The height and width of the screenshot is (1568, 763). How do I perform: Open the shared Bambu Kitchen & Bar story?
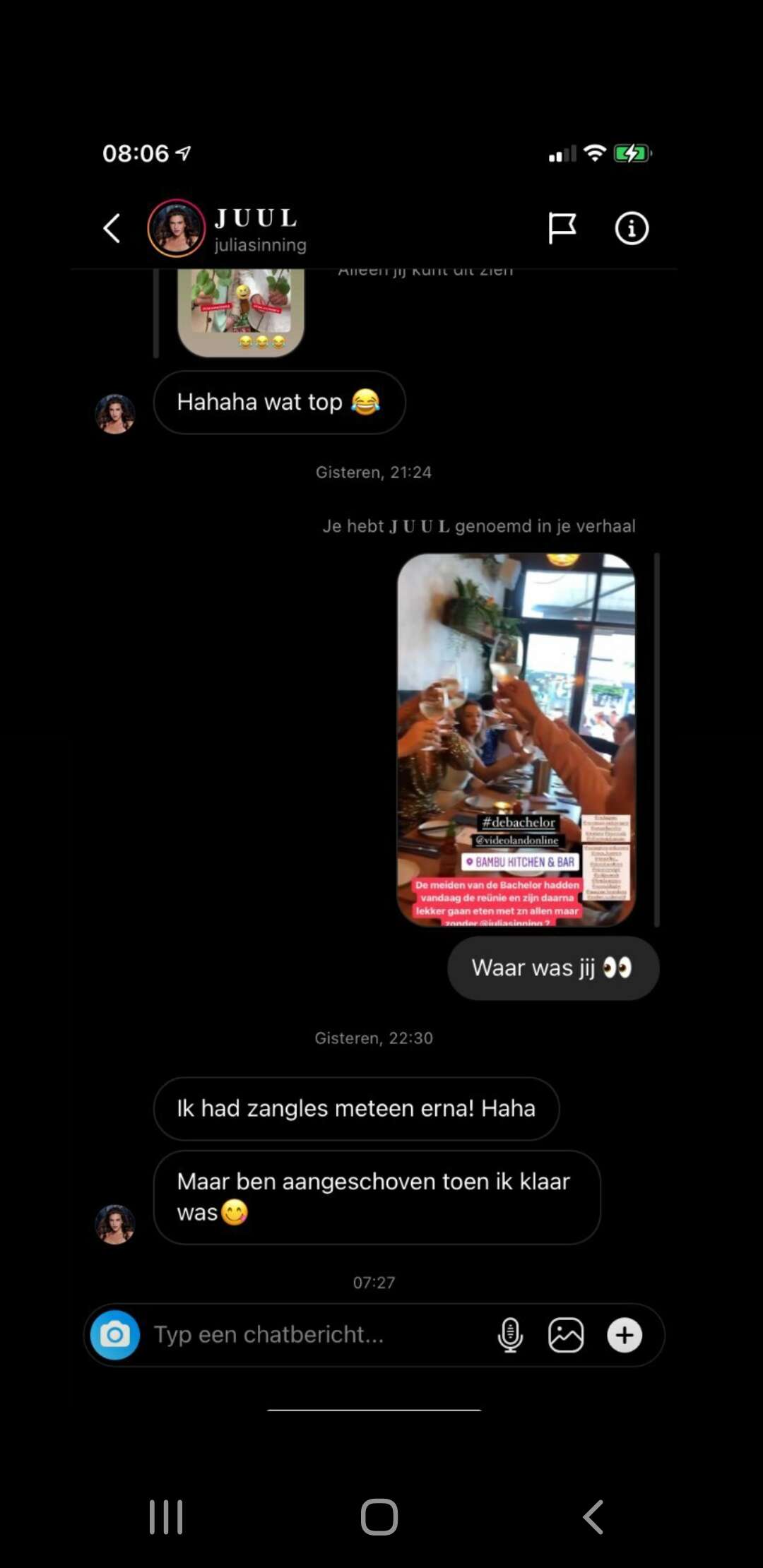click(x=516, y=740)
